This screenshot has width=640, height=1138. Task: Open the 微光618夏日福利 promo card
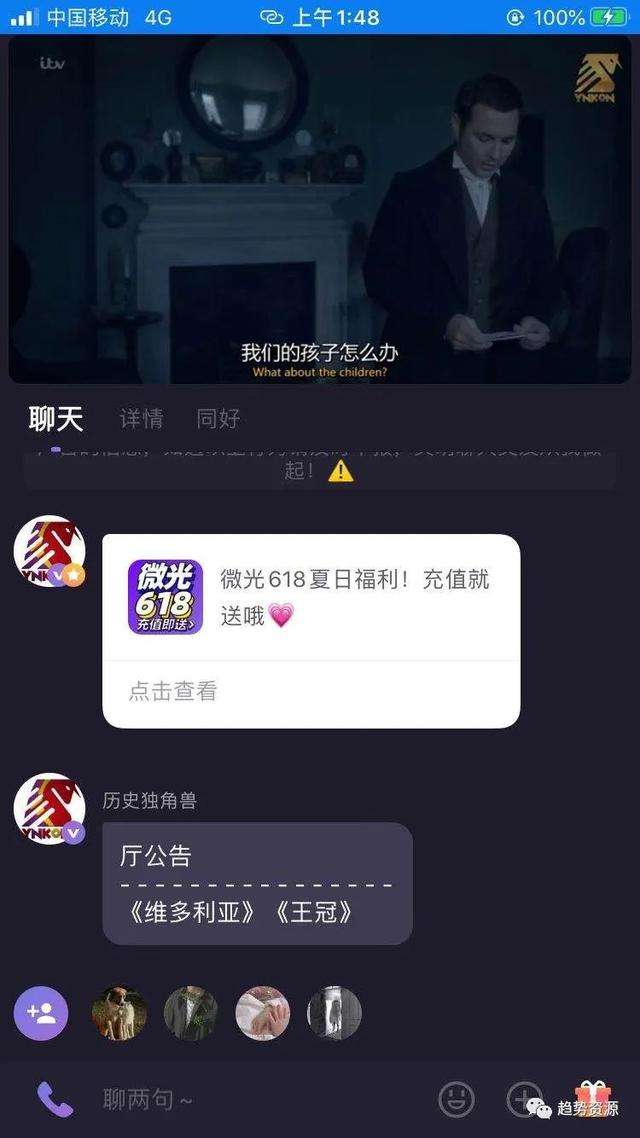coord(310,597)
